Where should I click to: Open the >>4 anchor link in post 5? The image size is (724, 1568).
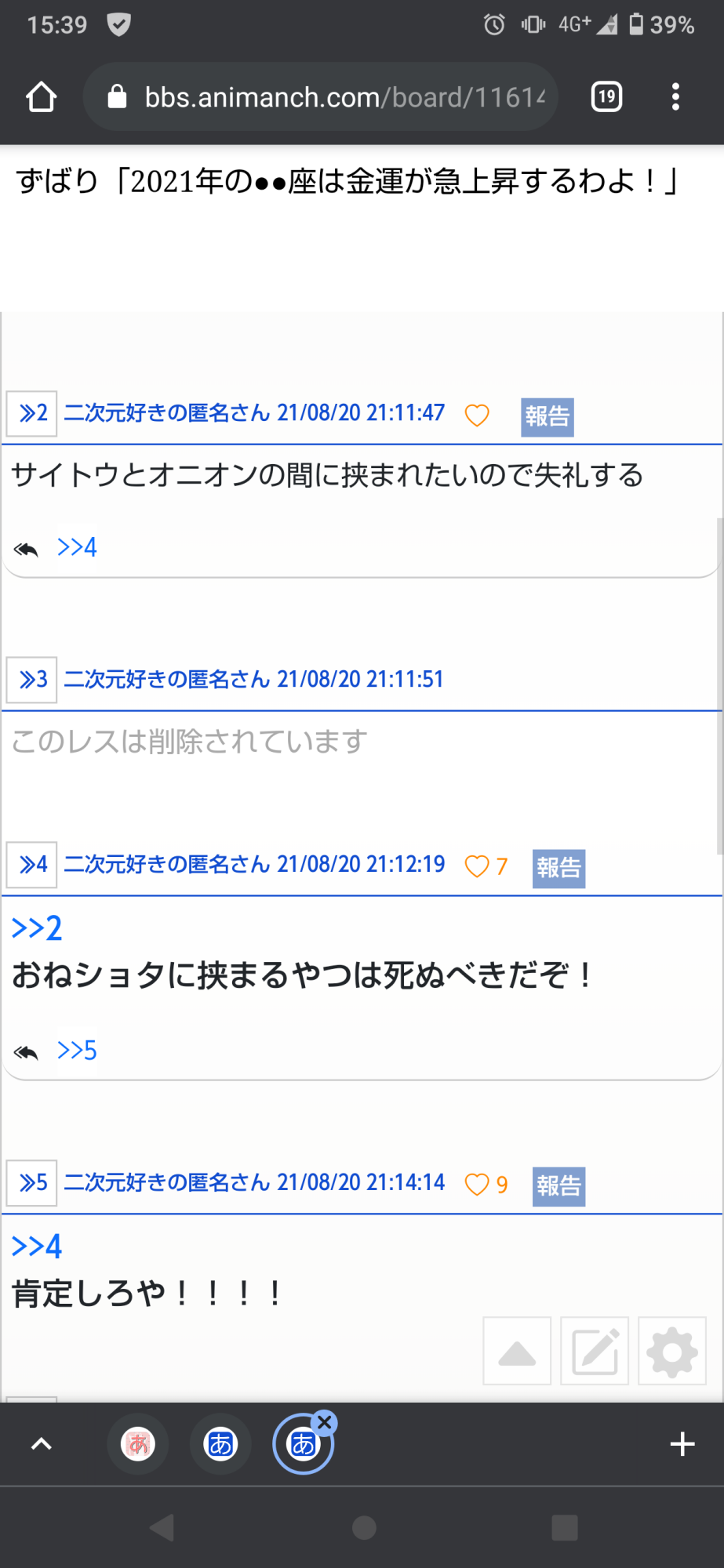click(x=37, y=1247)
